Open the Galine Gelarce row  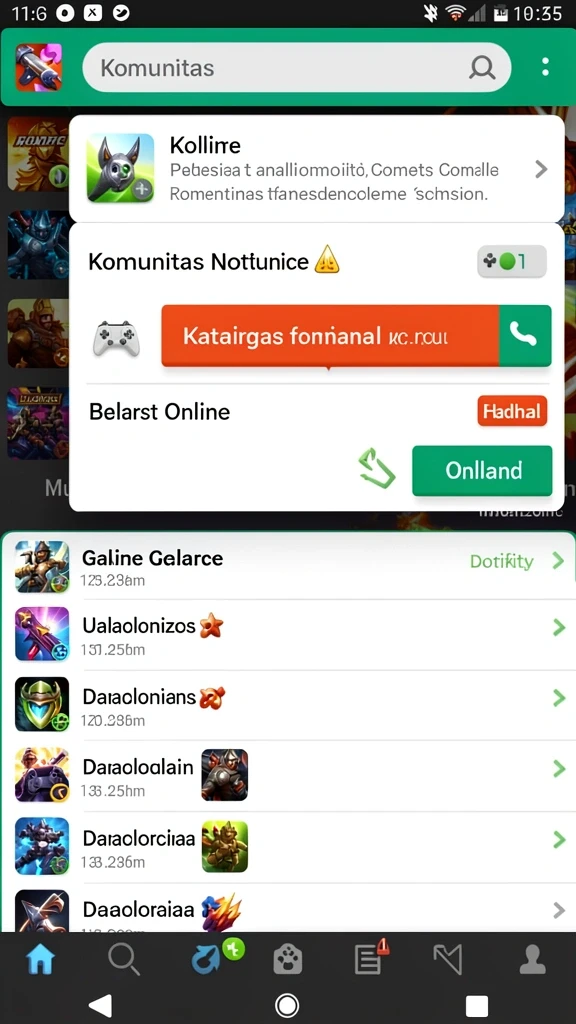[x=288, y=566]
